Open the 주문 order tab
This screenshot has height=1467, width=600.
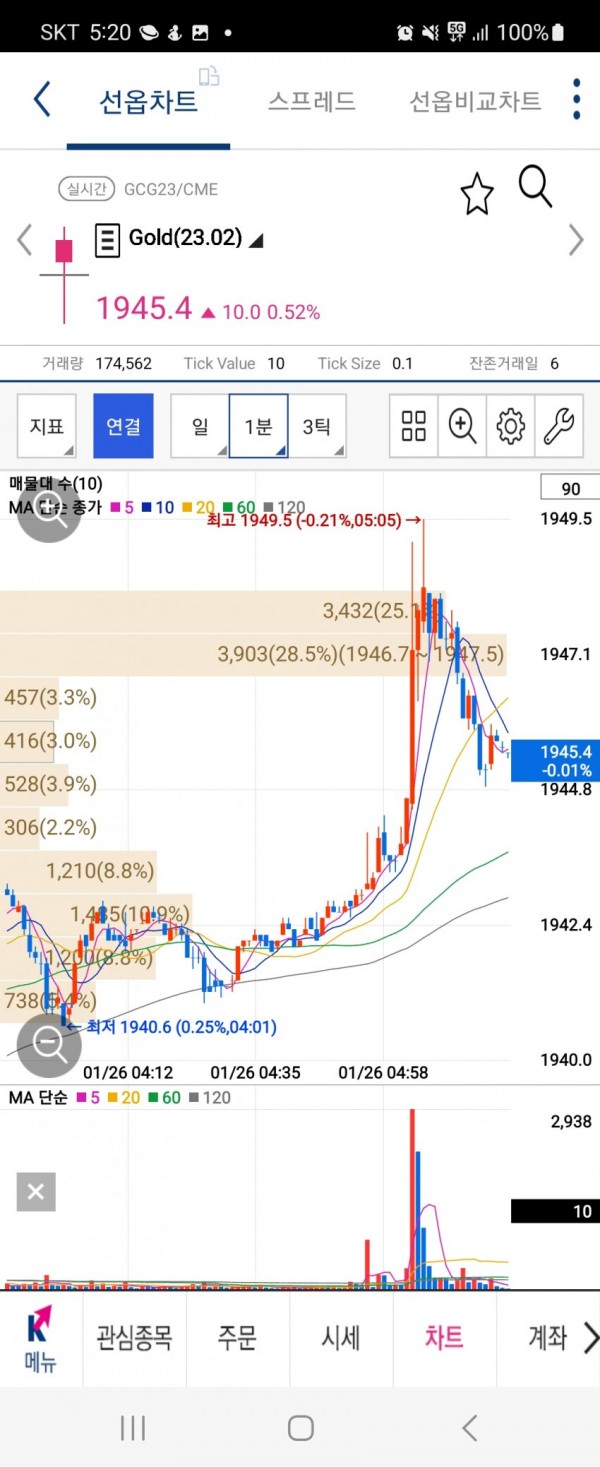pos(237,1337)
